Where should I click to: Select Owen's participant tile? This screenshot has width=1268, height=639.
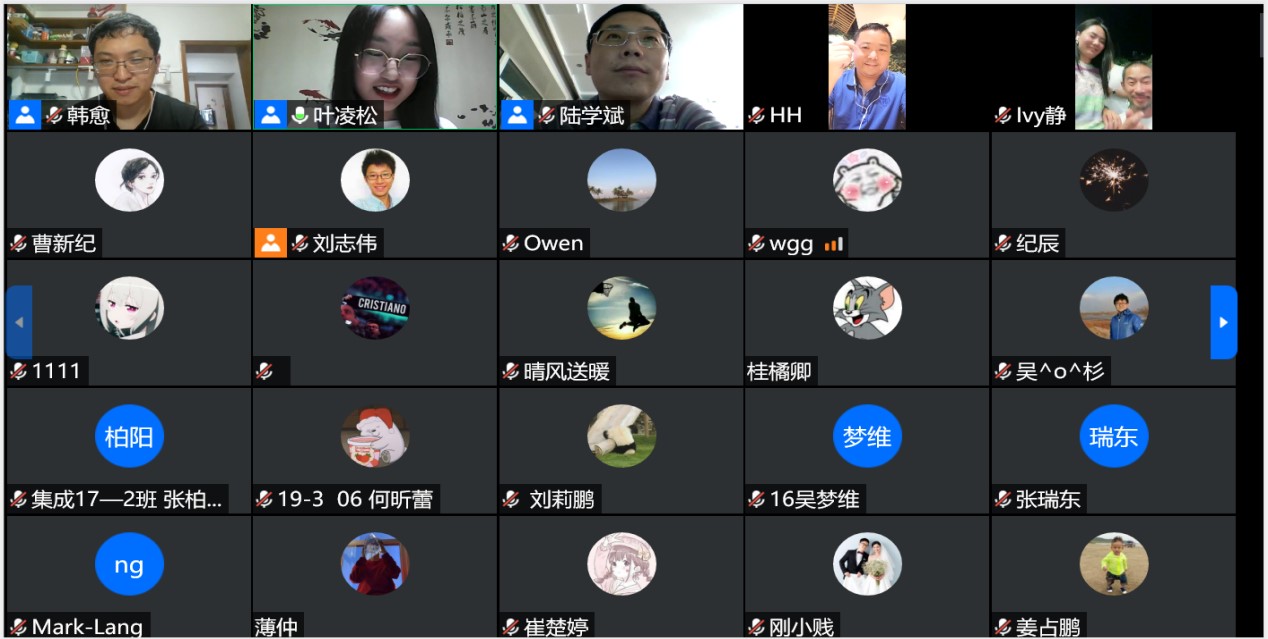621,193
